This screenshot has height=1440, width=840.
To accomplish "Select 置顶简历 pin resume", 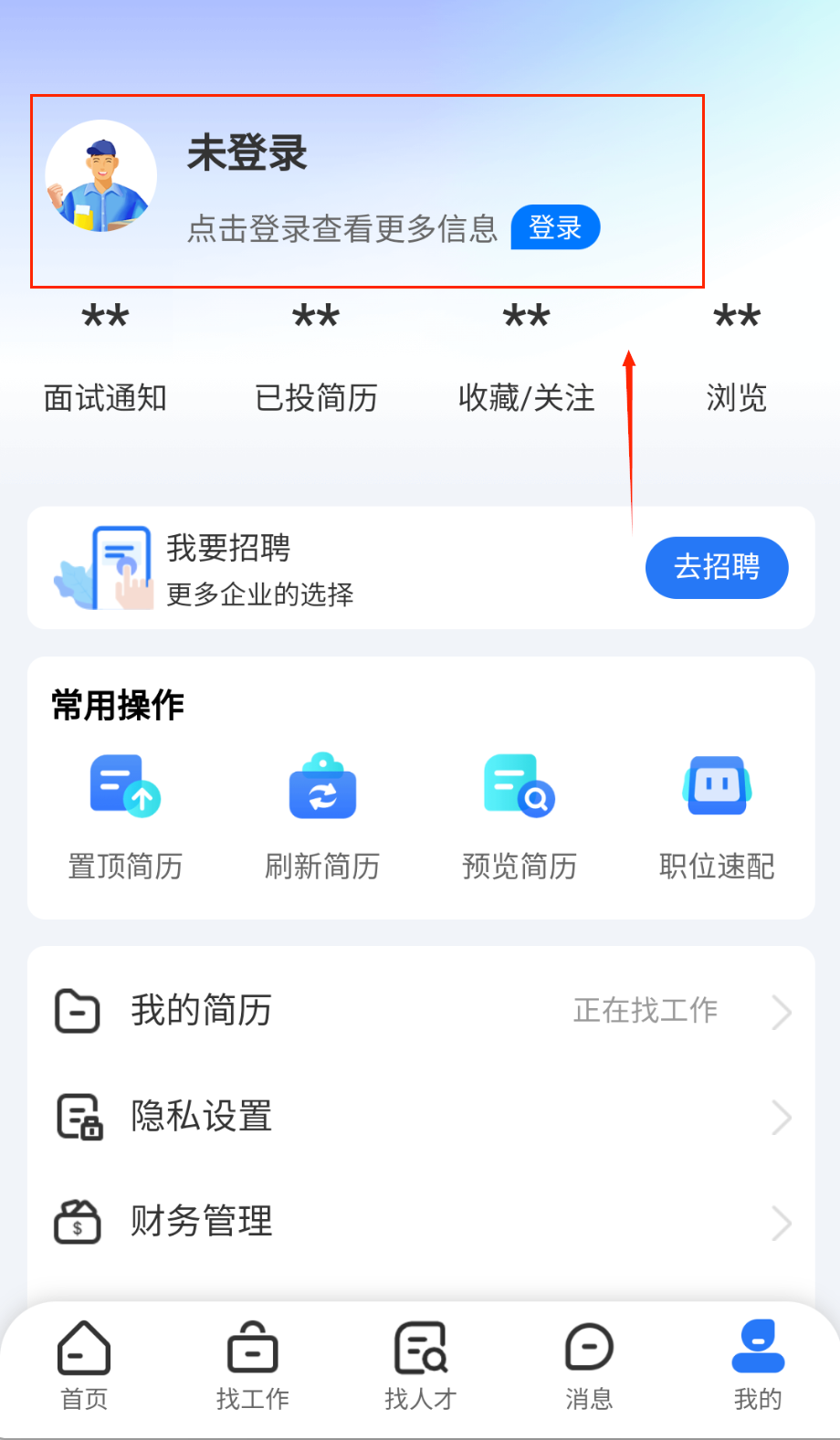I will click(x=125, y=815).
